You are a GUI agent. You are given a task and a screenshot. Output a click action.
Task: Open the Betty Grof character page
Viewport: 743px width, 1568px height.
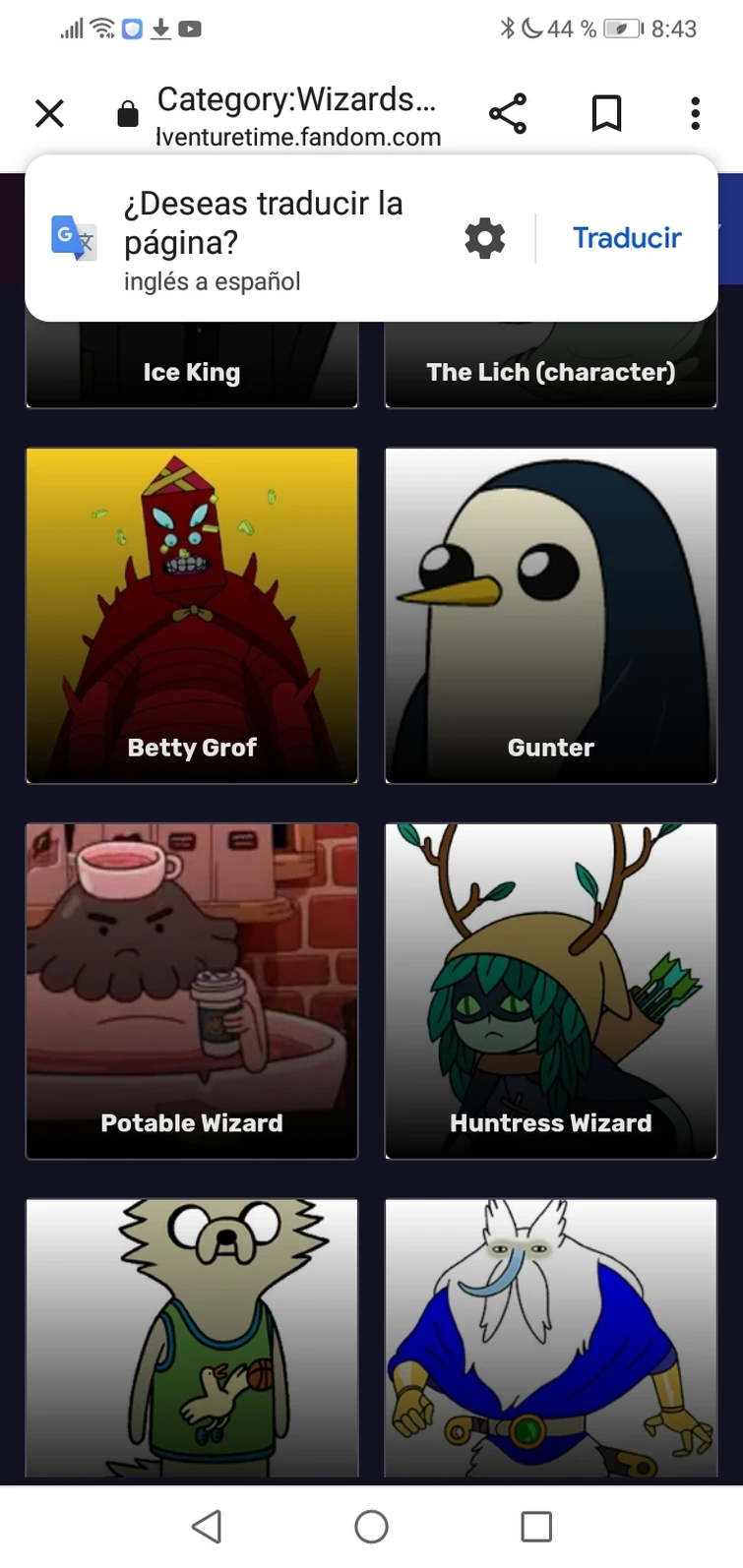[x=192, y=615]
